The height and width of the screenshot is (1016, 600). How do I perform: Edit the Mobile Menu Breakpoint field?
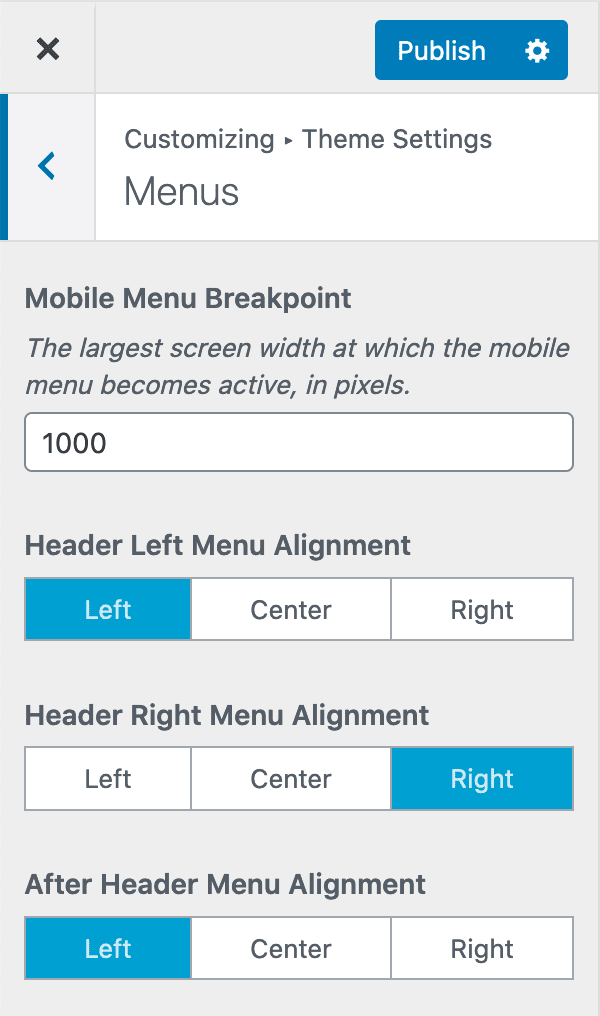[299, 442]
